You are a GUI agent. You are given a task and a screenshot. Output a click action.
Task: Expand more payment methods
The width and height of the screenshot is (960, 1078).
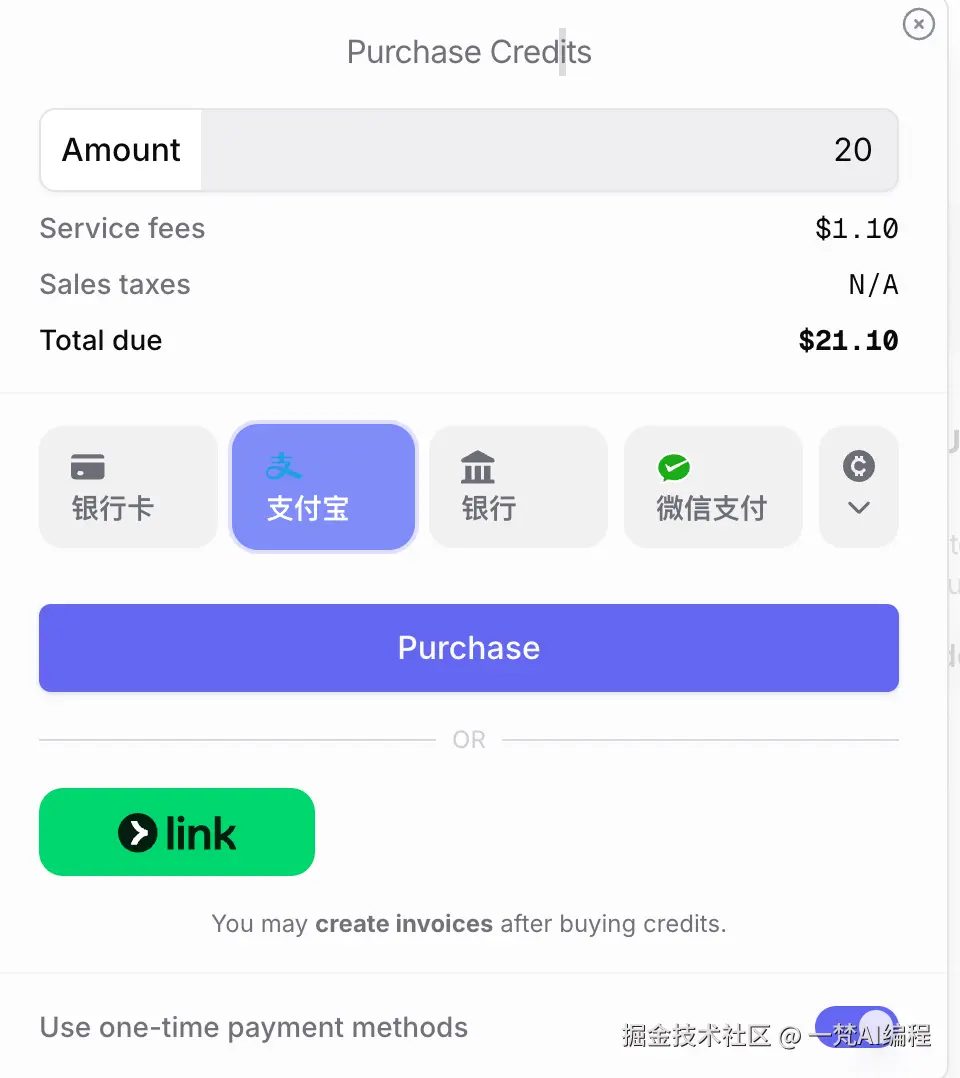(858, 487)
